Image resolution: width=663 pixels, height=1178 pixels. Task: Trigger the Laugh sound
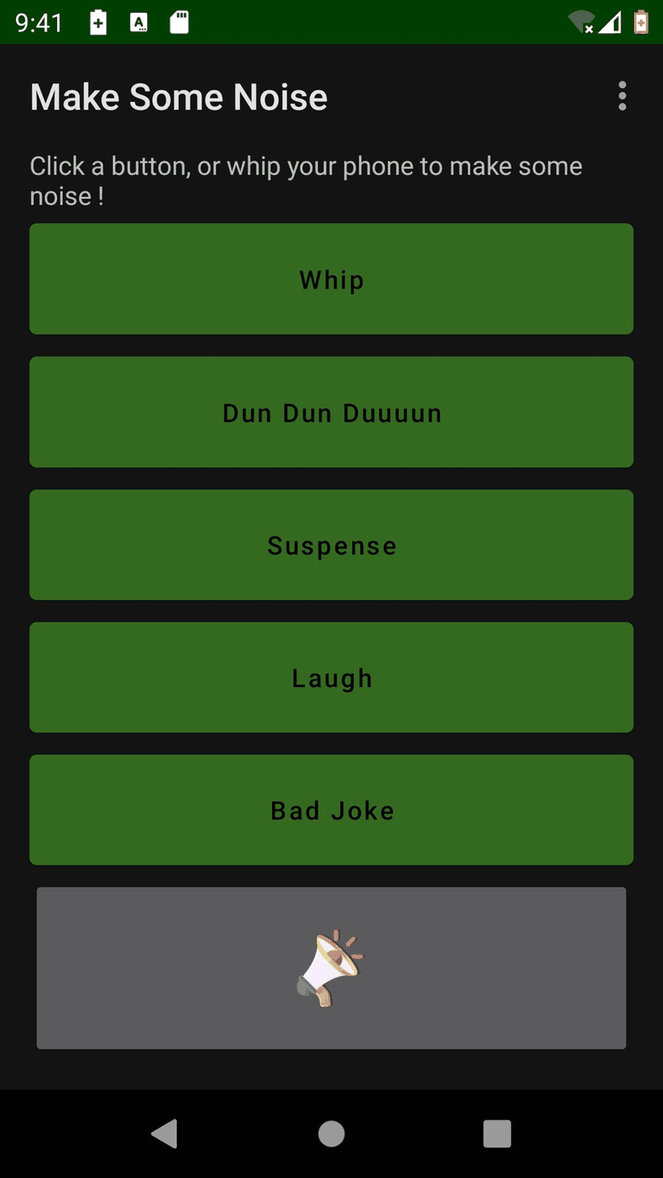[331, 677]
